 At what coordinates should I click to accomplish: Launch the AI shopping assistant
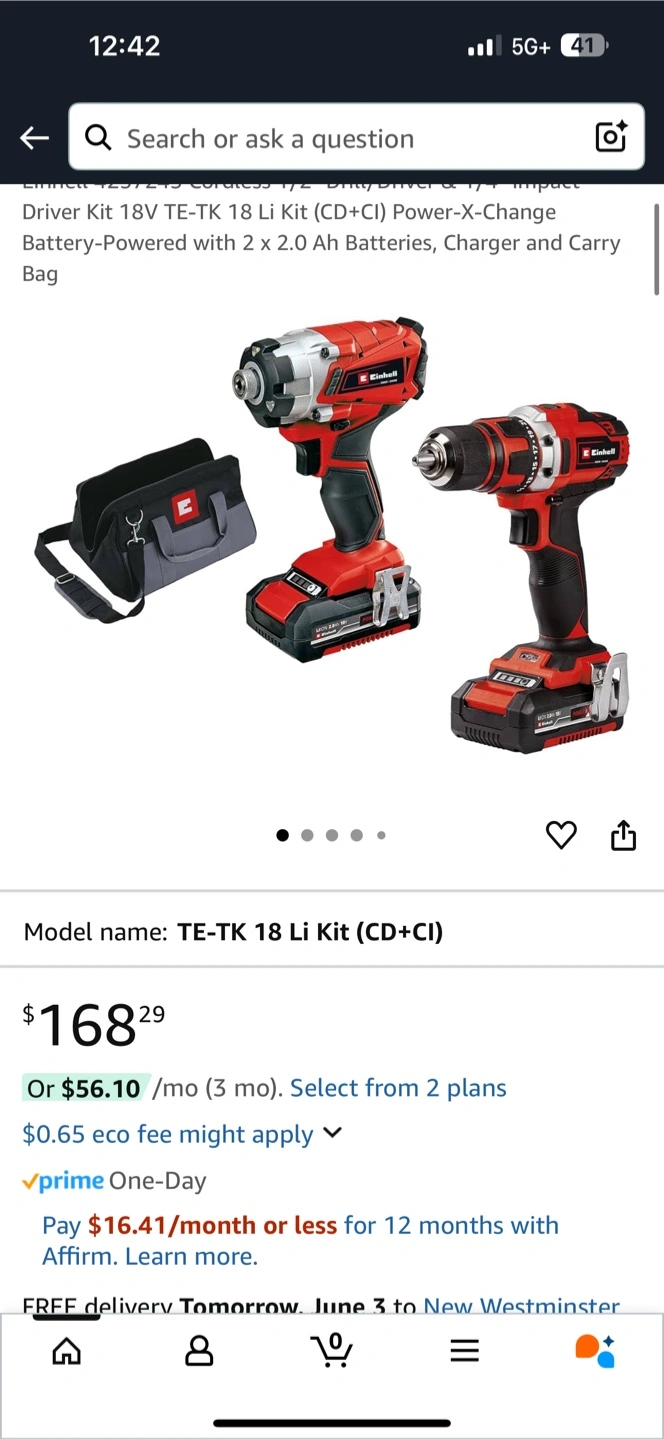pos(596,1351)
